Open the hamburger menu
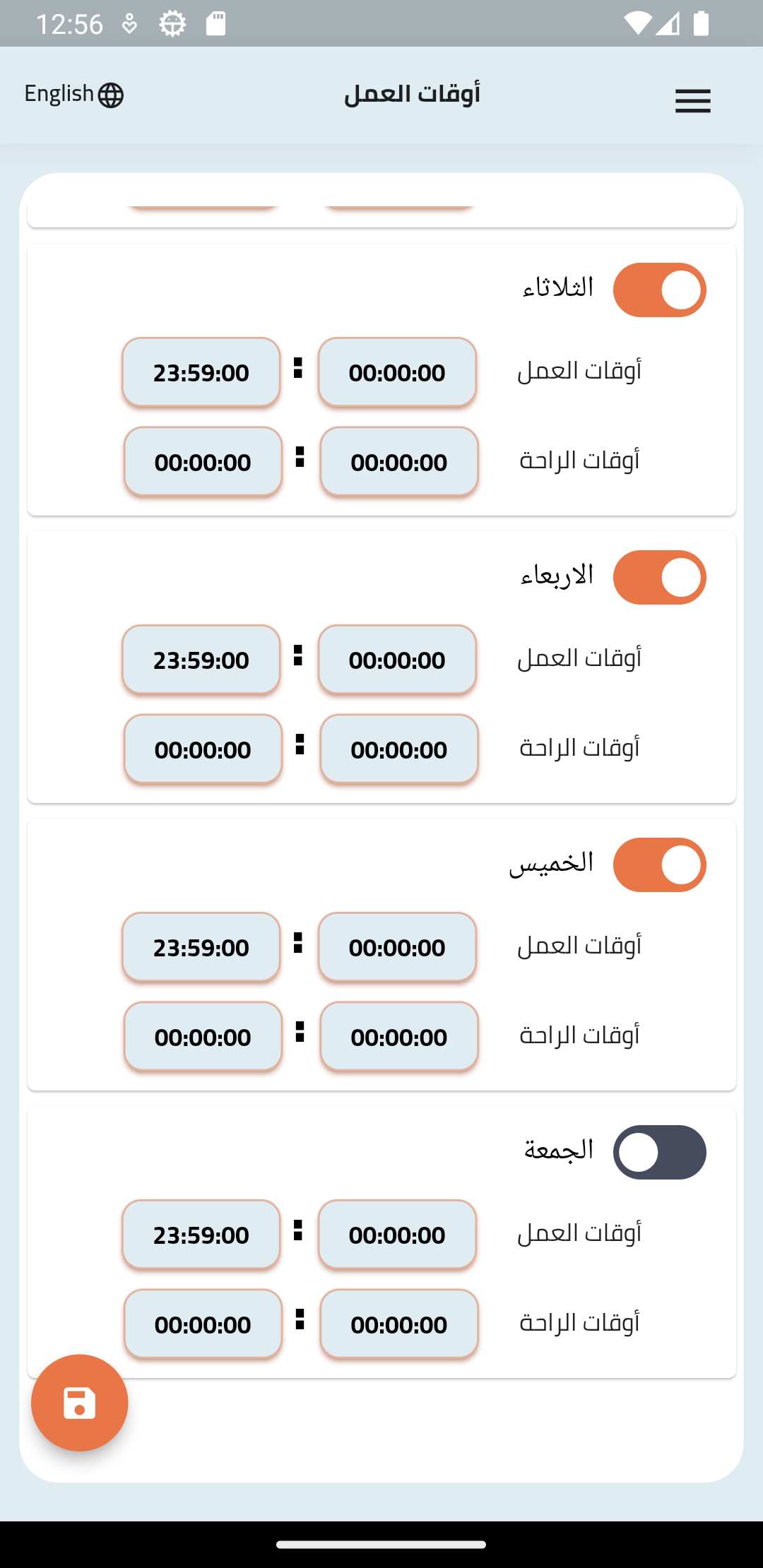Viewport: 763px width, 1568px height. 692,101
